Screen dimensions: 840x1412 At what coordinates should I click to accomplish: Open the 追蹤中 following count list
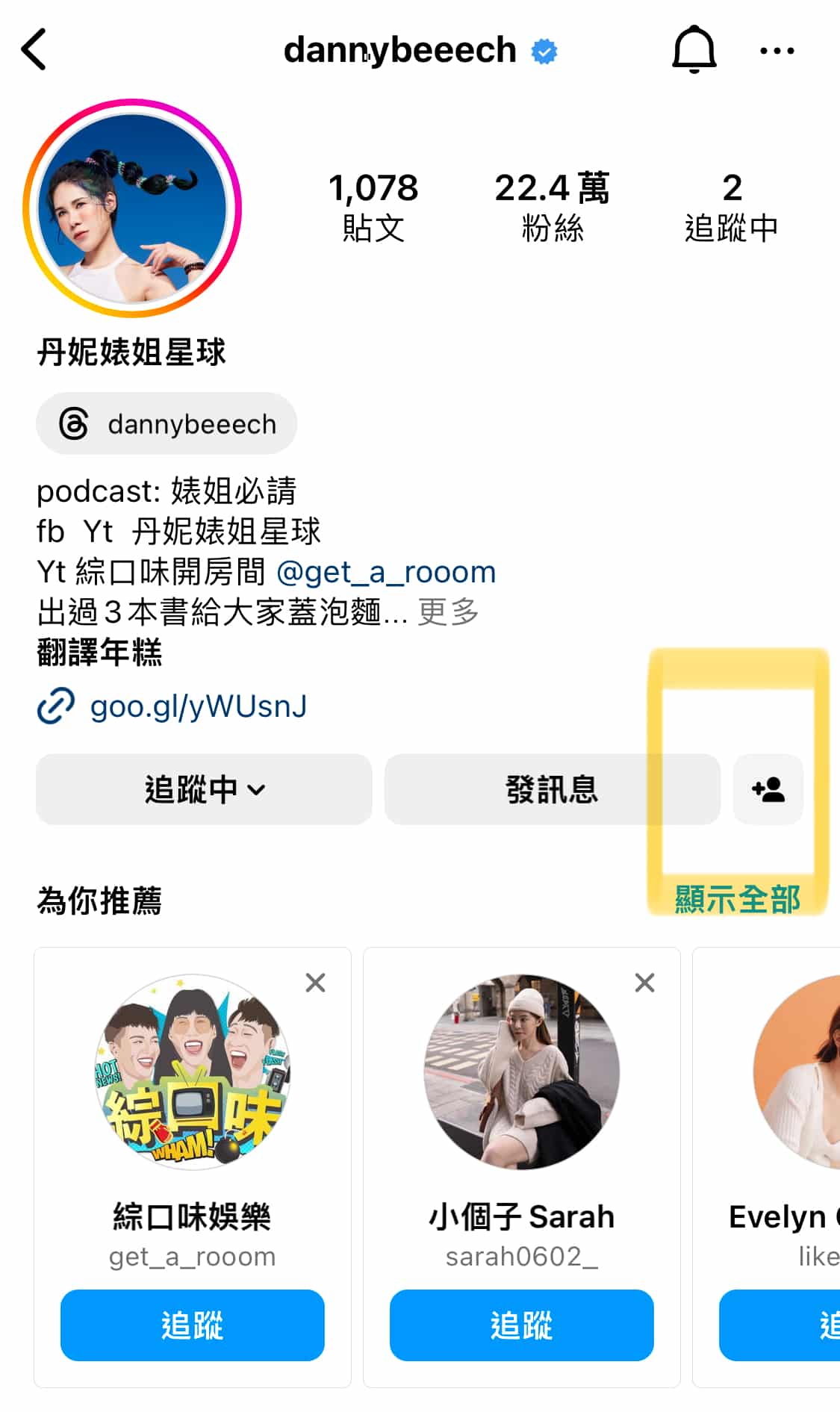pyautogui.click(x=731, y=207)
